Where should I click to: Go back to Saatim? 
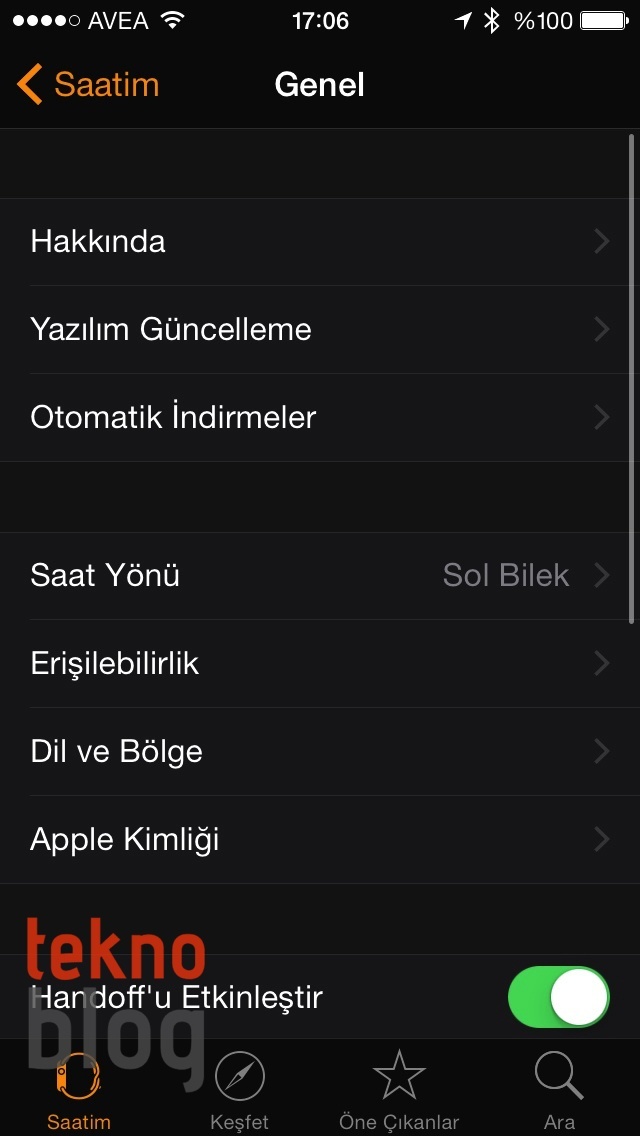pyautogui.click(x=88, y=85)
